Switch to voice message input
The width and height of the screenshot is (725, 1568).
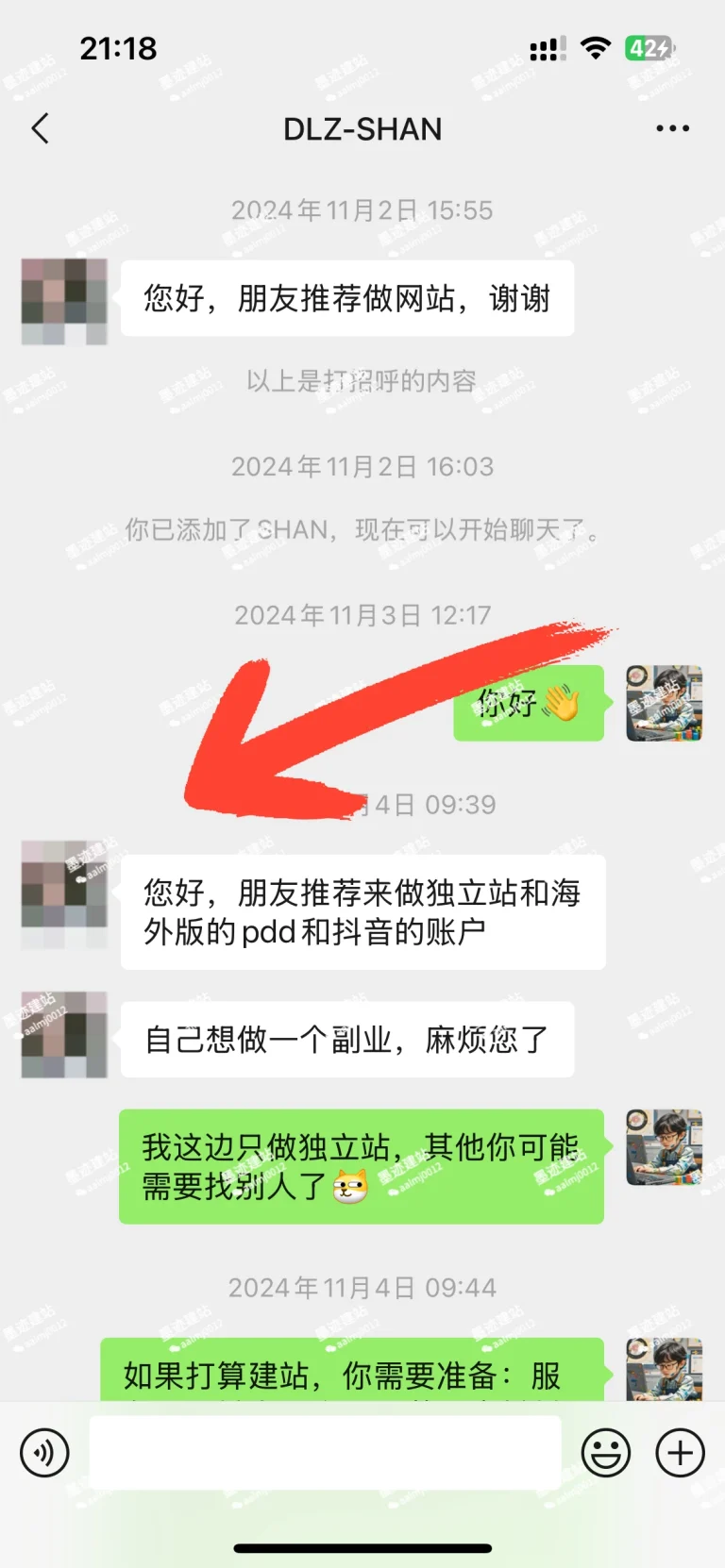tap(44, 1452)
